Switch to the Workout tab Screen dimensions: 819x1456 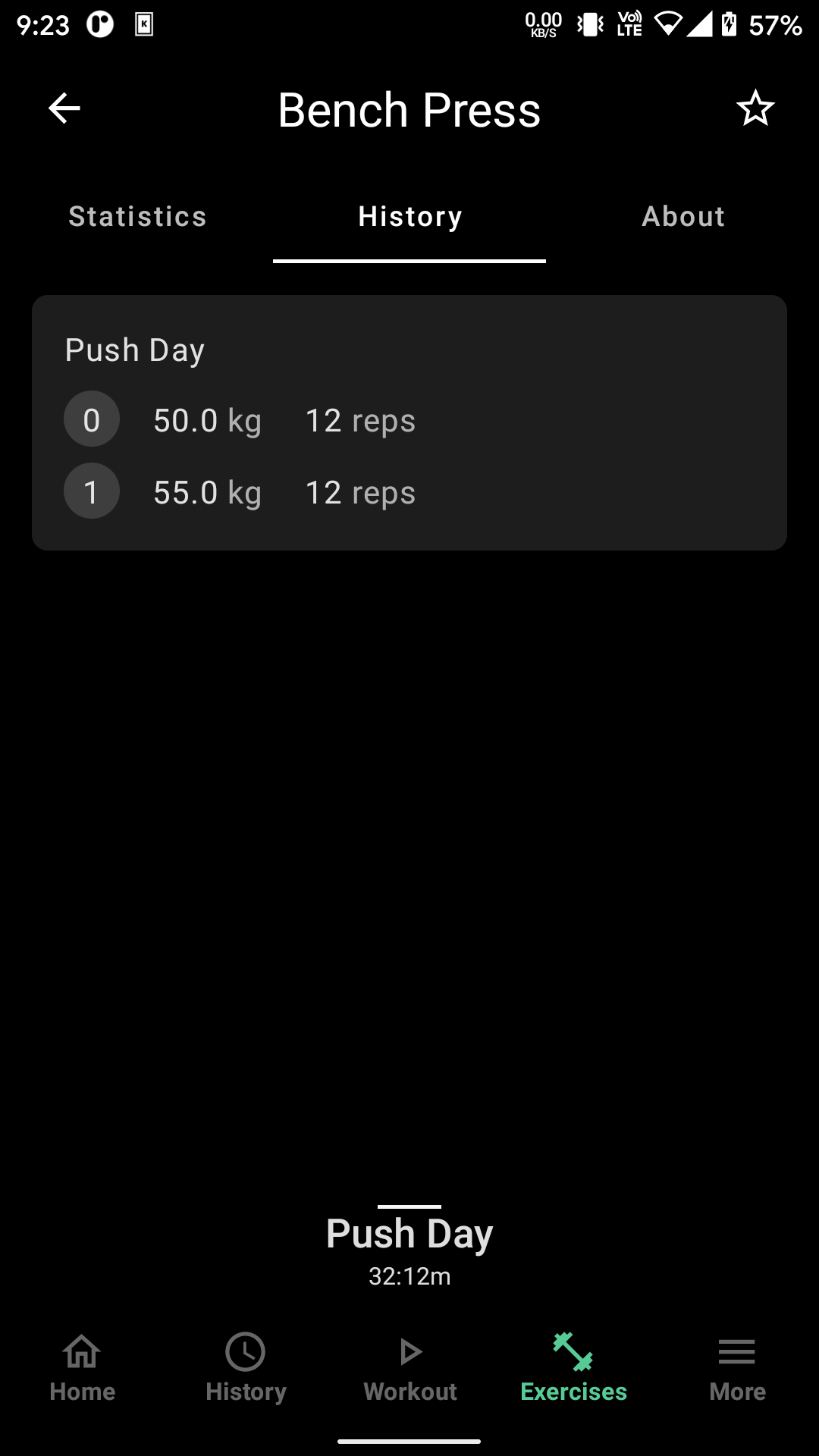tap(409, 1367)
